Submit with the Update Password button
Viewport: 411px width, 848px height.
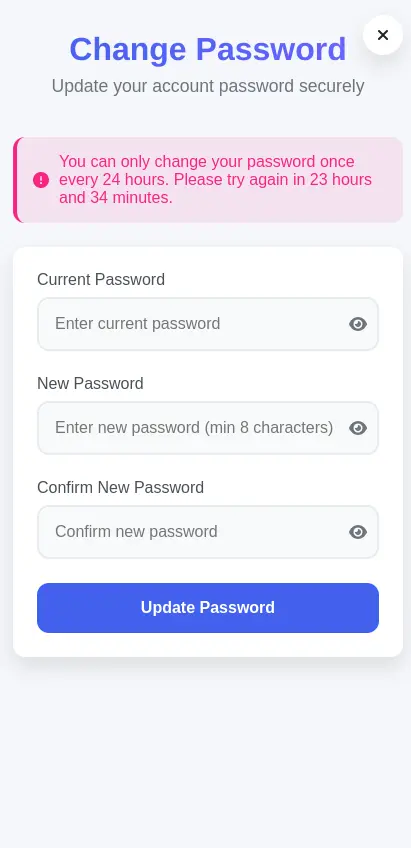pyautogui.click(x=208, y=607)
